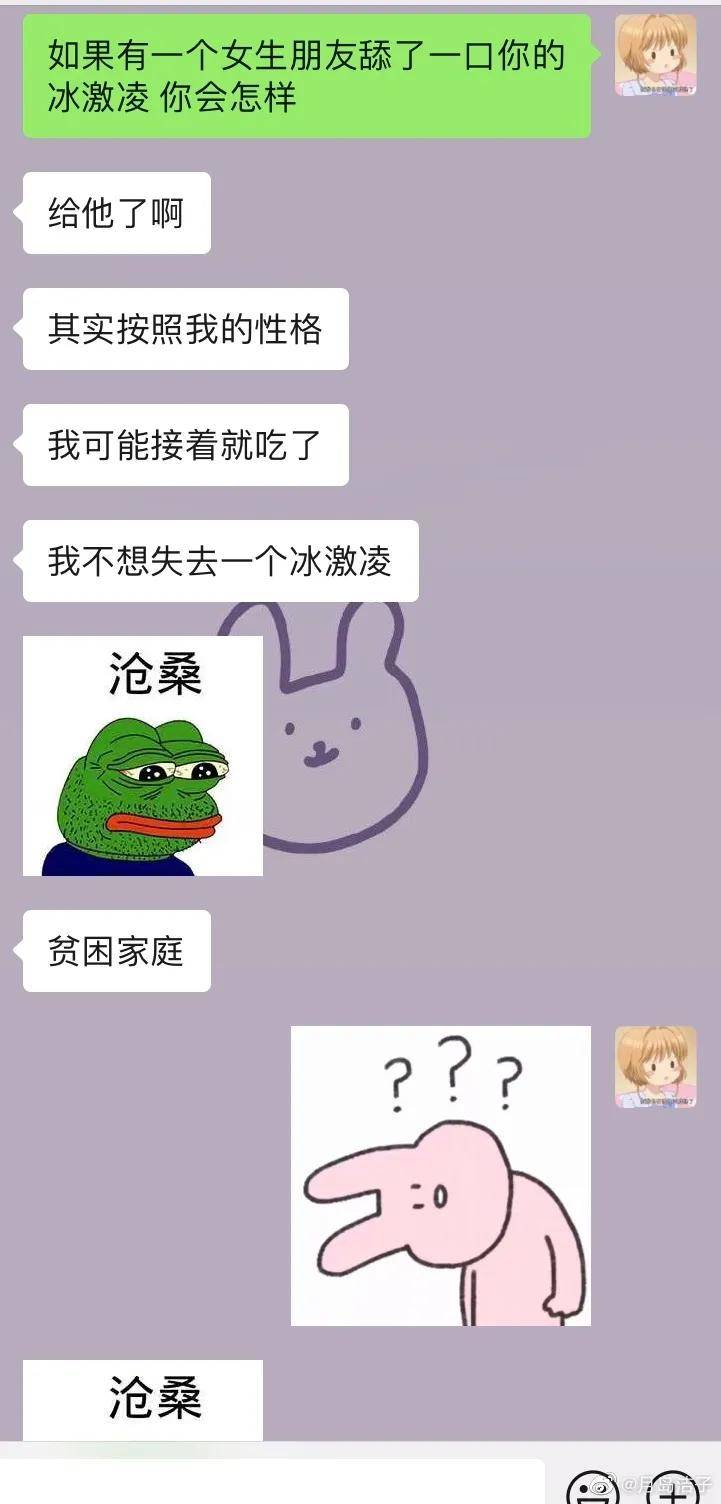Image resolution: width=721 pixels, height=1504 pixels.
Task: Open the sender's avatar beside the ice cream question
Action: point(655,55)
